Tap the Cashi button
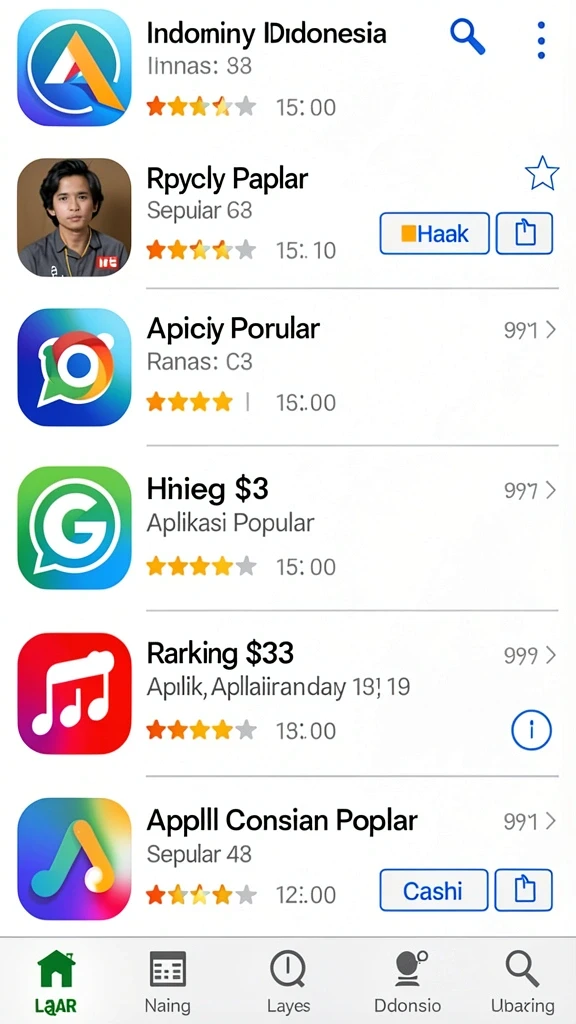576x1024 pixels. pos(434,890)
